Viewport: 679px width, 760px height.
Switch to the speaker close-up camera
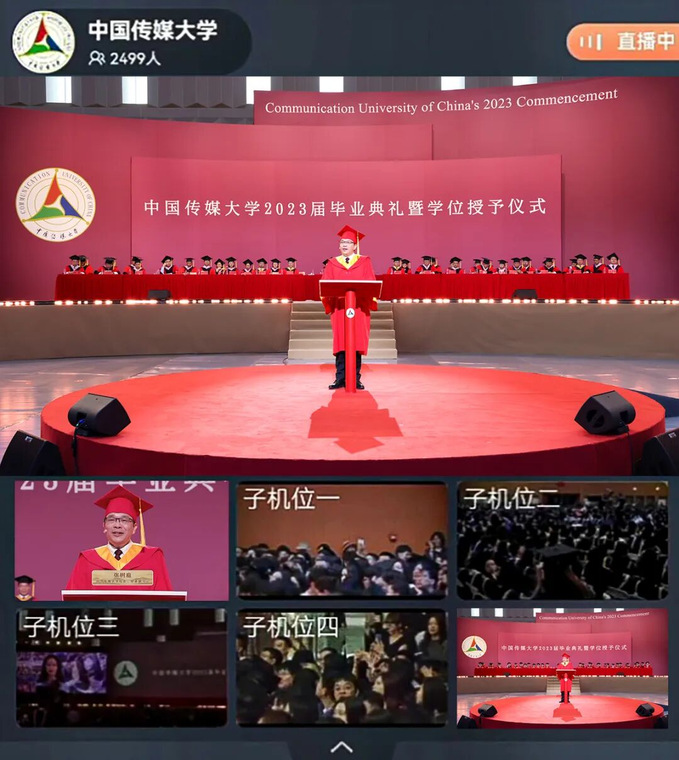point(122,541)
